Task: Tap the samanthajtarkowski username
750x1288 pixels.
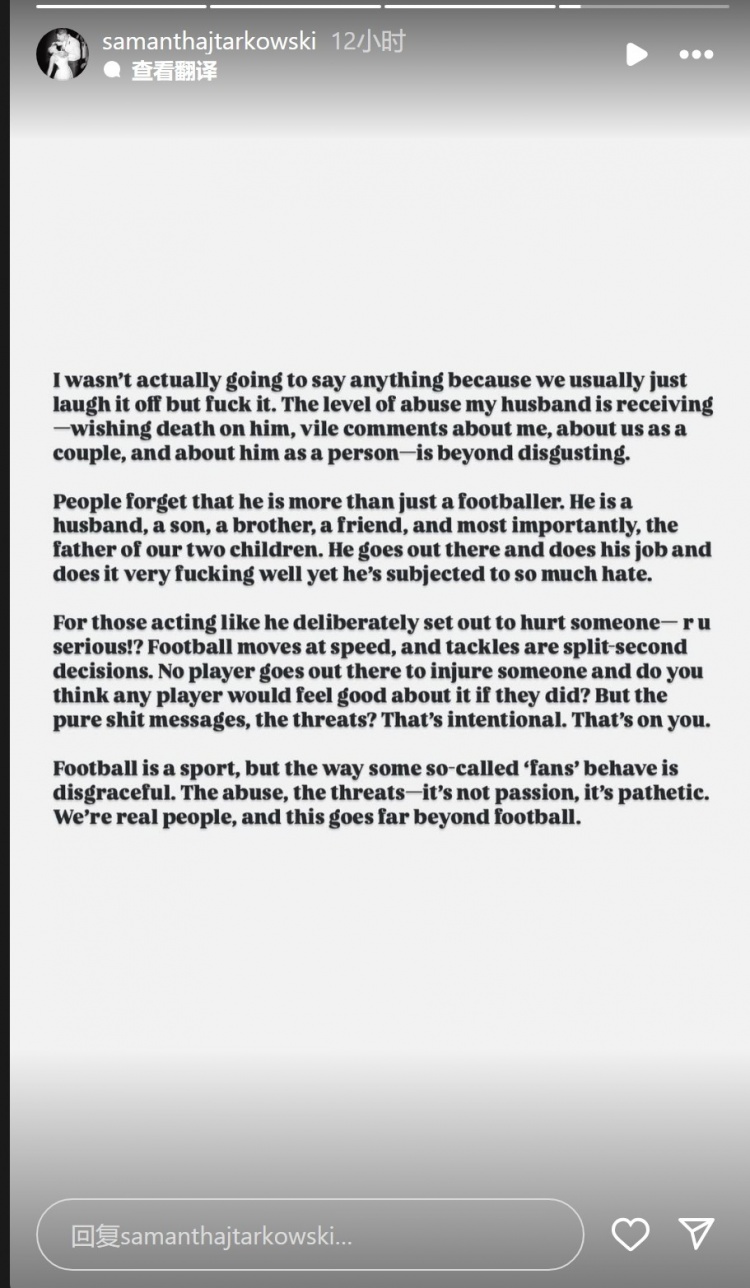Action: coord(209,41)
